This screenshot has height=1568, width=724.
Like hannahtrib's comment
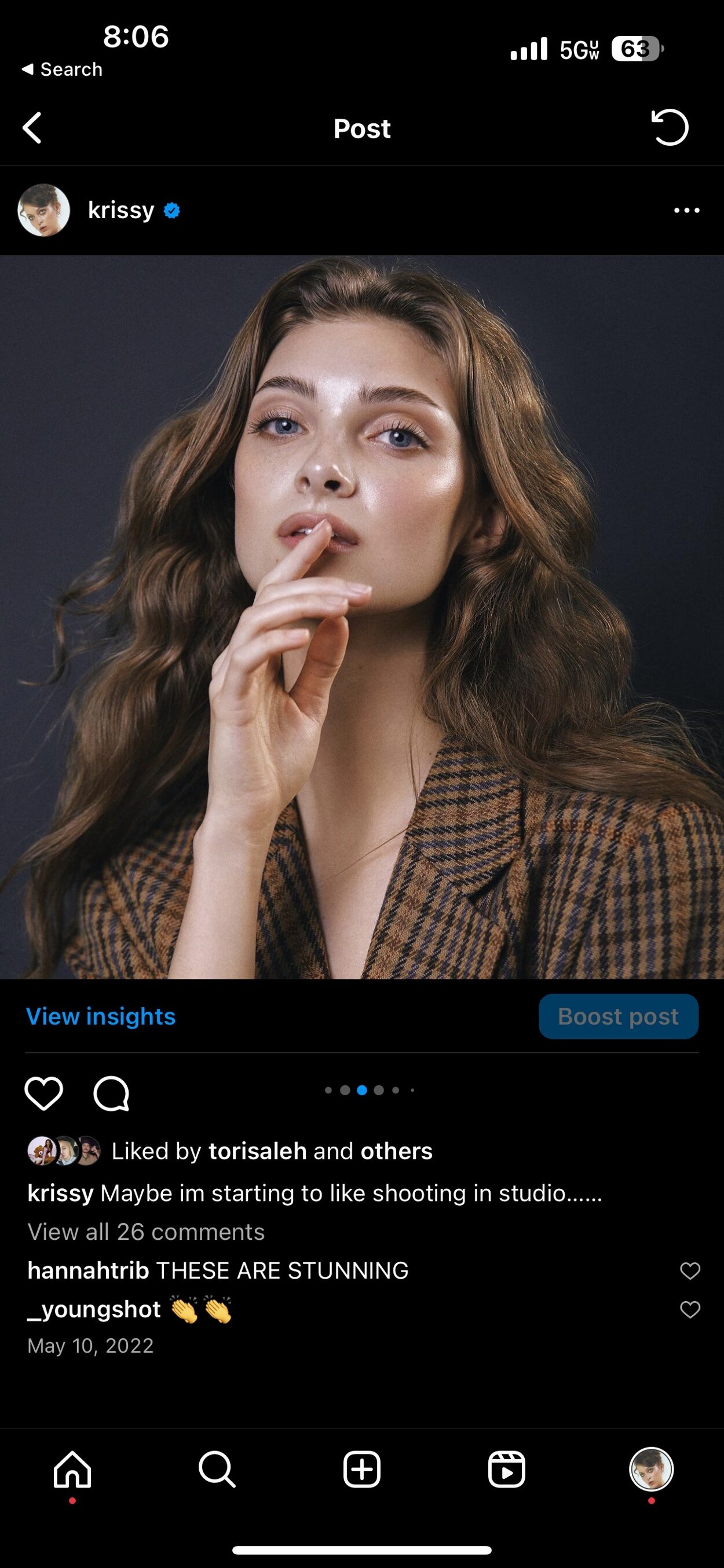click(690, 1270)
